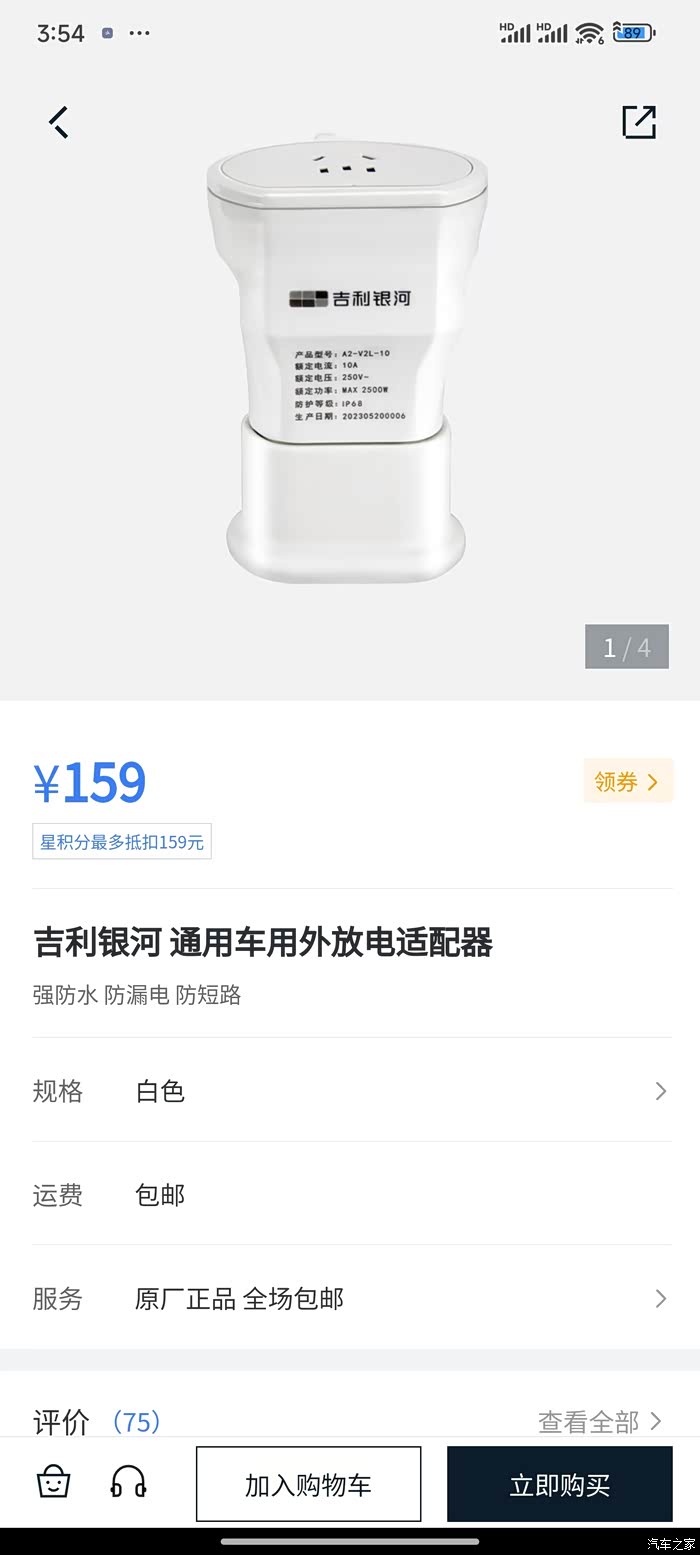Tap 领券 to claim a coupon

[628, 781]
